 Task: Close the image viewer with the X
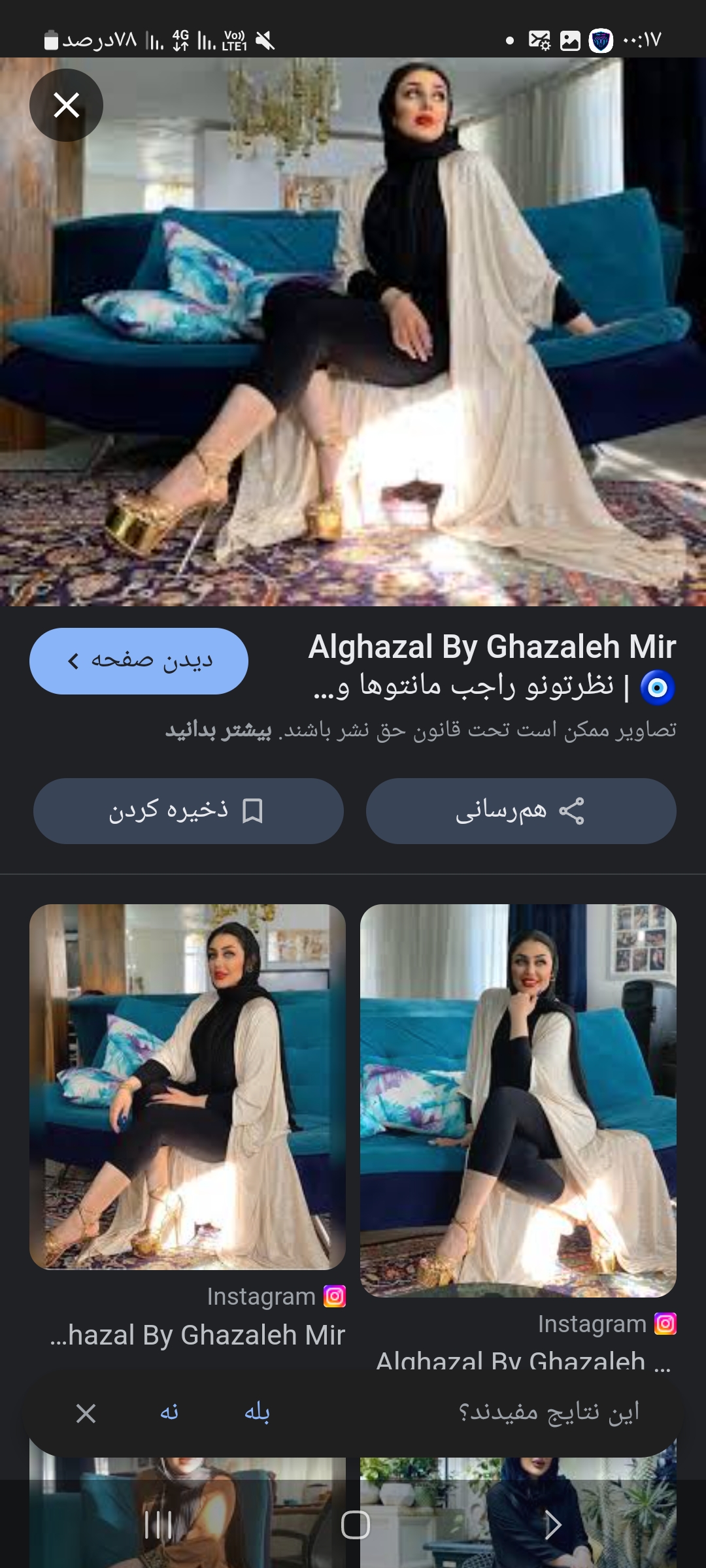pos(66,105)
